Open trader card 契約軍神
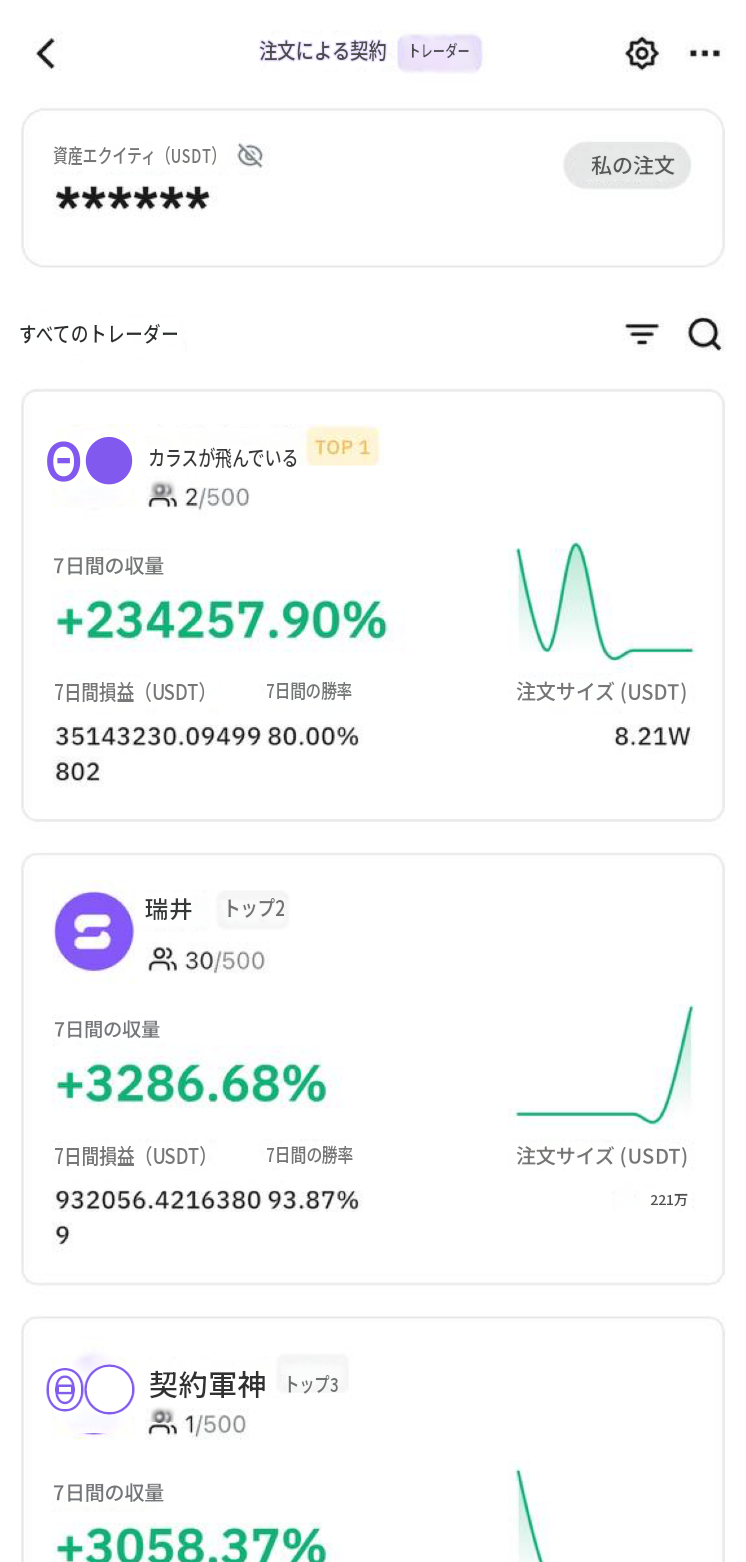 (x=373, y=1440)
